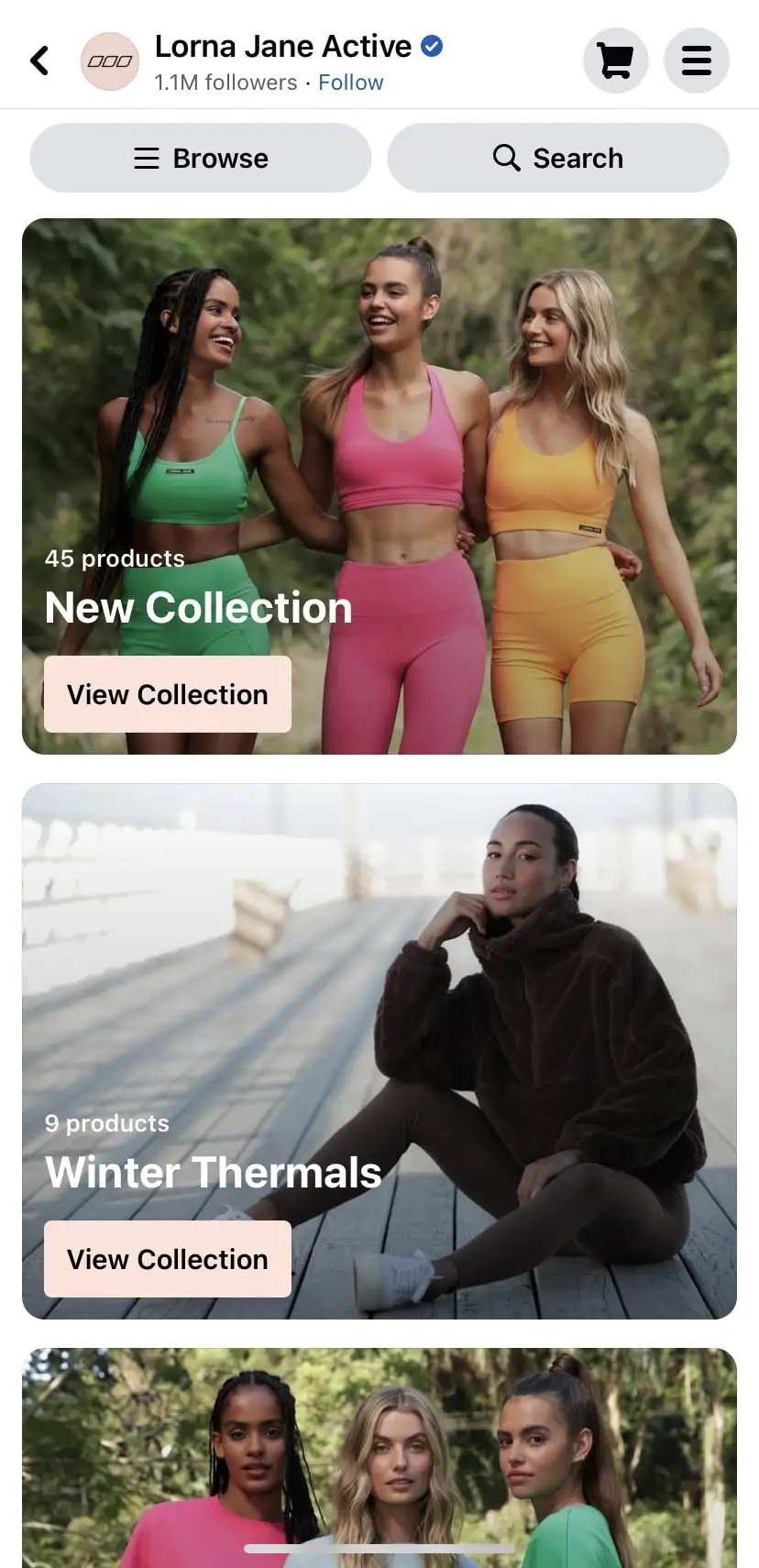This screenshot has width=759, height=1568.
Task: Open Search for the shop
Action: [557, 158]
